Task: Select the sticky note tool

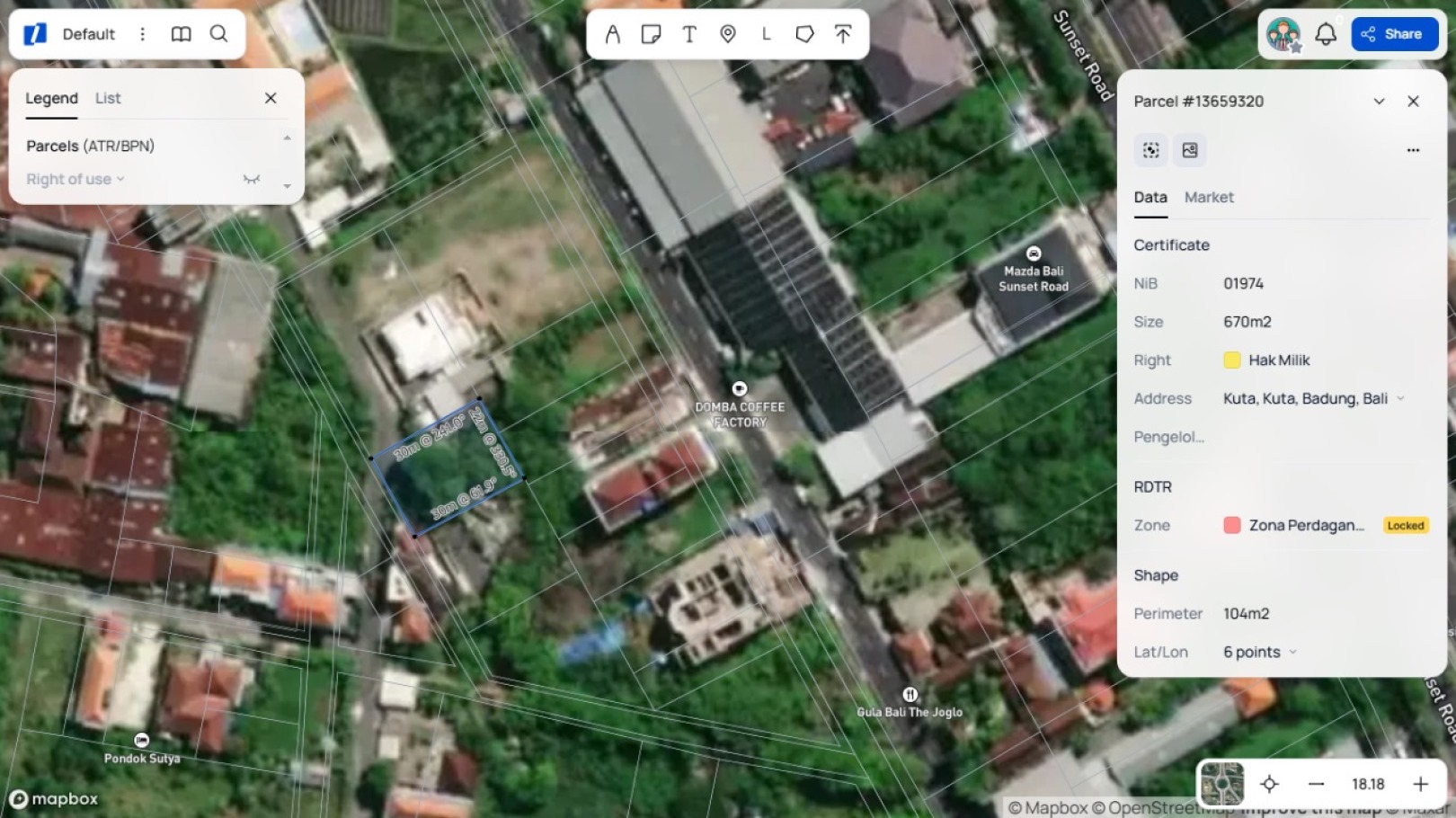Action: pos(651,34)
